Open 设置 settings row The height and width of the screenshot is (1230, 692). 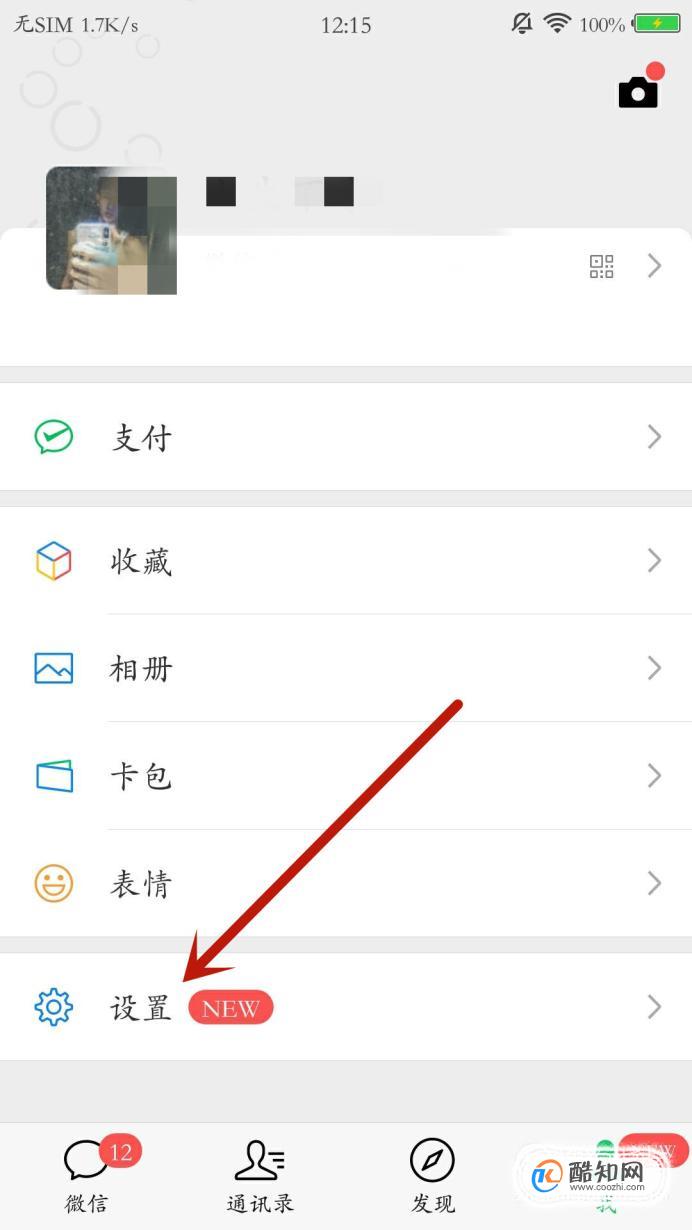[x=345, y=1007]
